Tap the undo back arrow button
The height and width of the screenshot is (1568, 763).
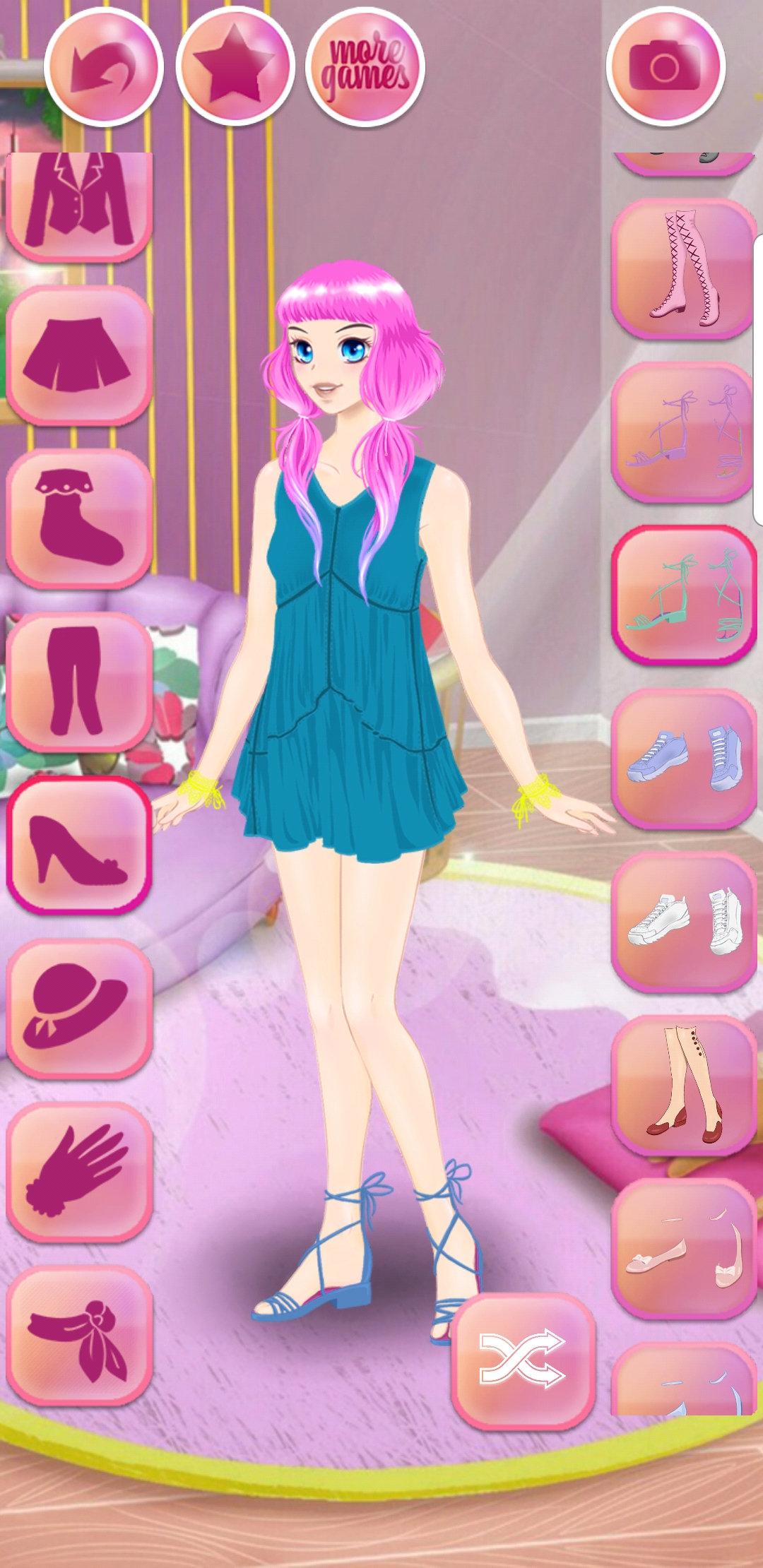(x=104, y=68)
